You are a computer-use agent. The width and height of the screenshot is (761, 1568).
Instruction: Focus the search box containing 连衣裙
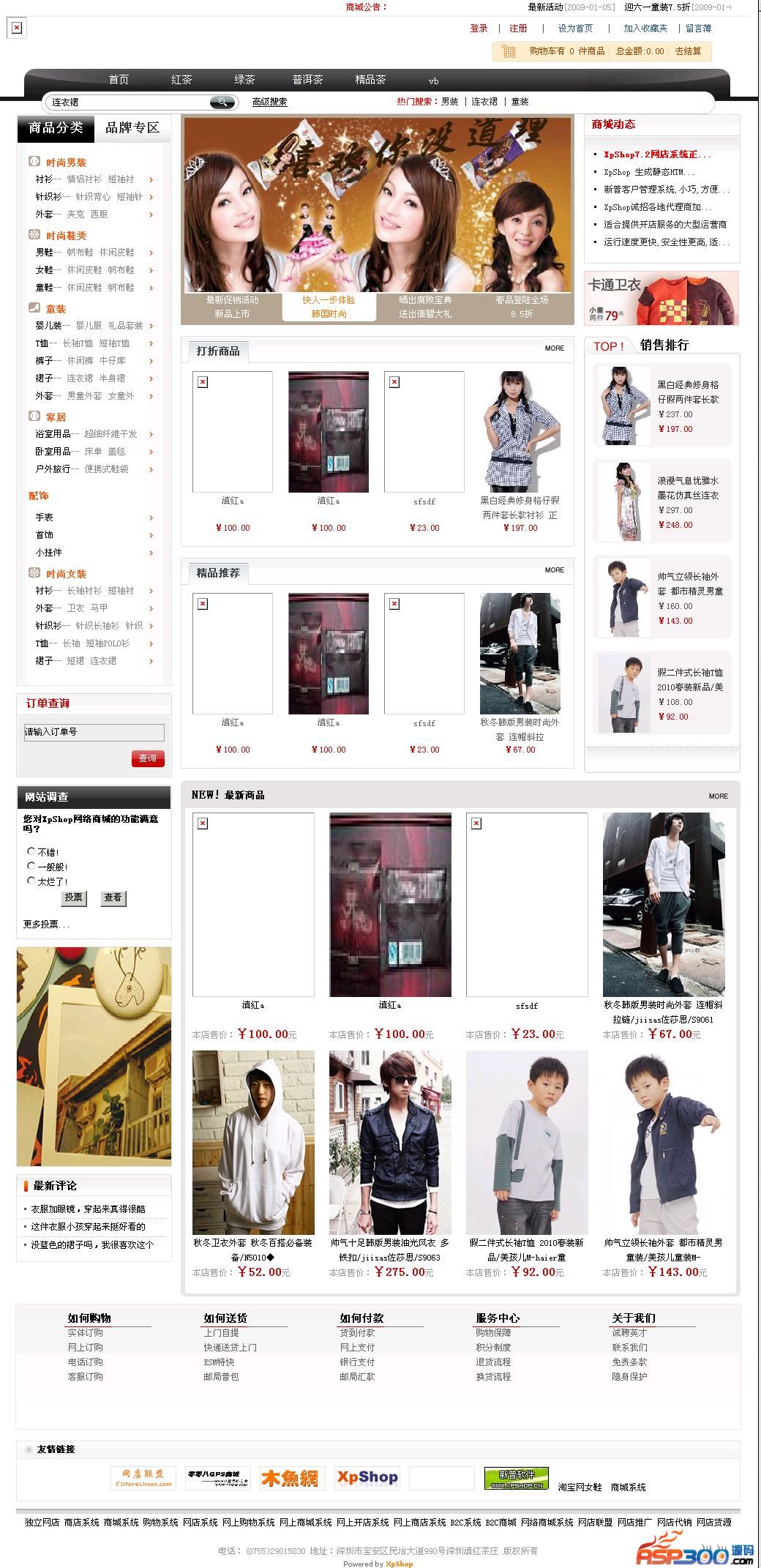pos(128,102)
